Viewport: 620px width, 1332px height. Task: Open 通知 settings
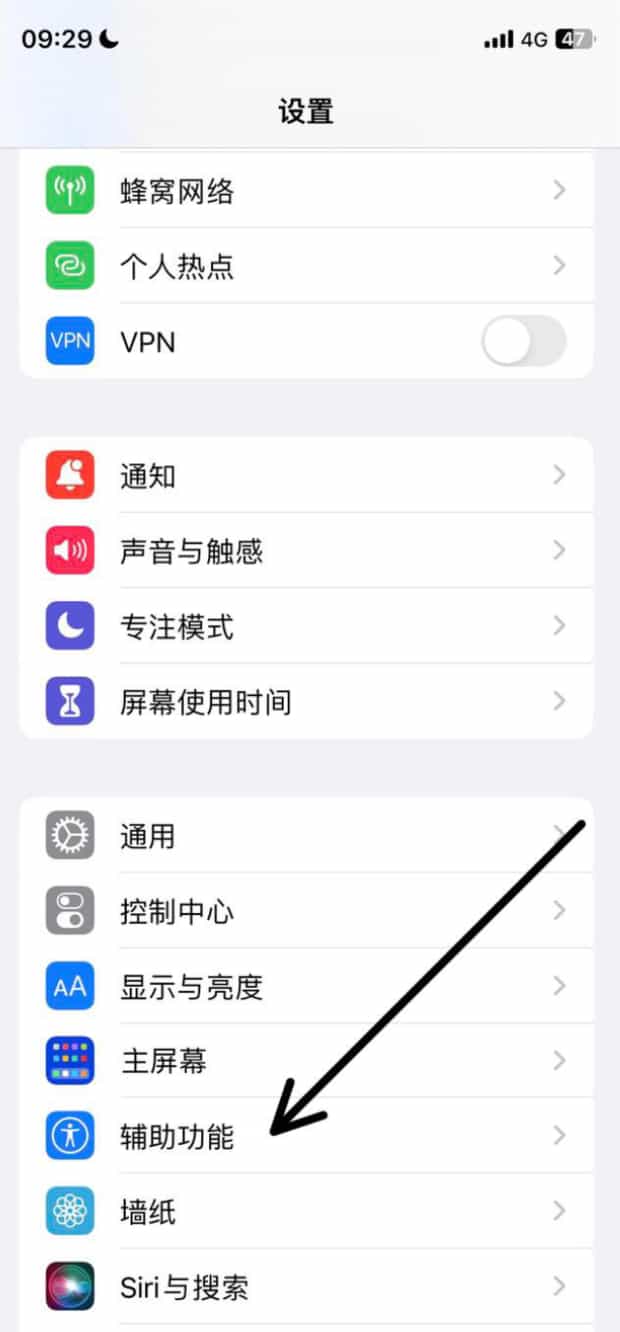point(305,476)
